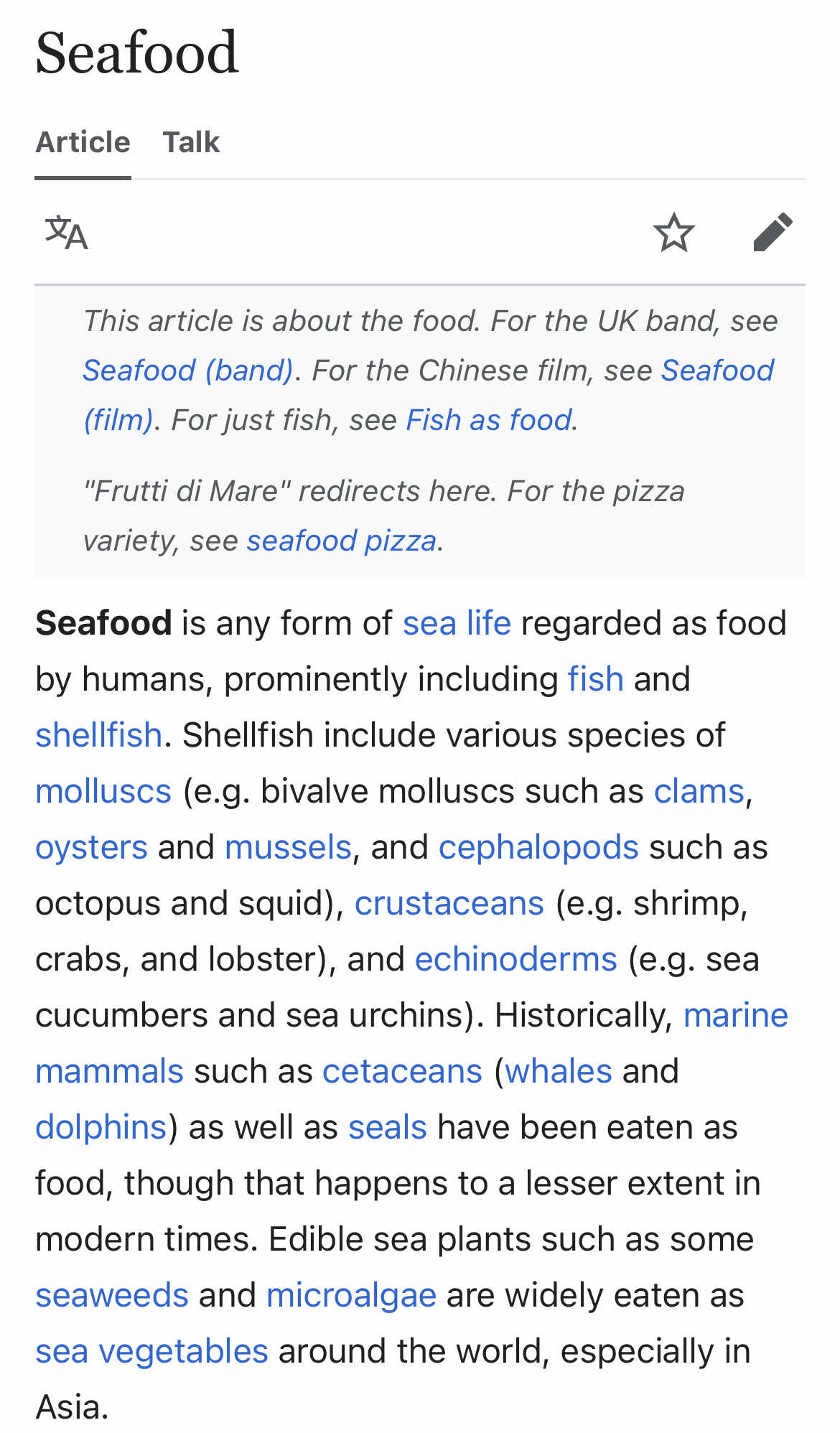This screenshot has width=840, height=1433.
Task: Open the shellfish link
Action: coord(99,735)
